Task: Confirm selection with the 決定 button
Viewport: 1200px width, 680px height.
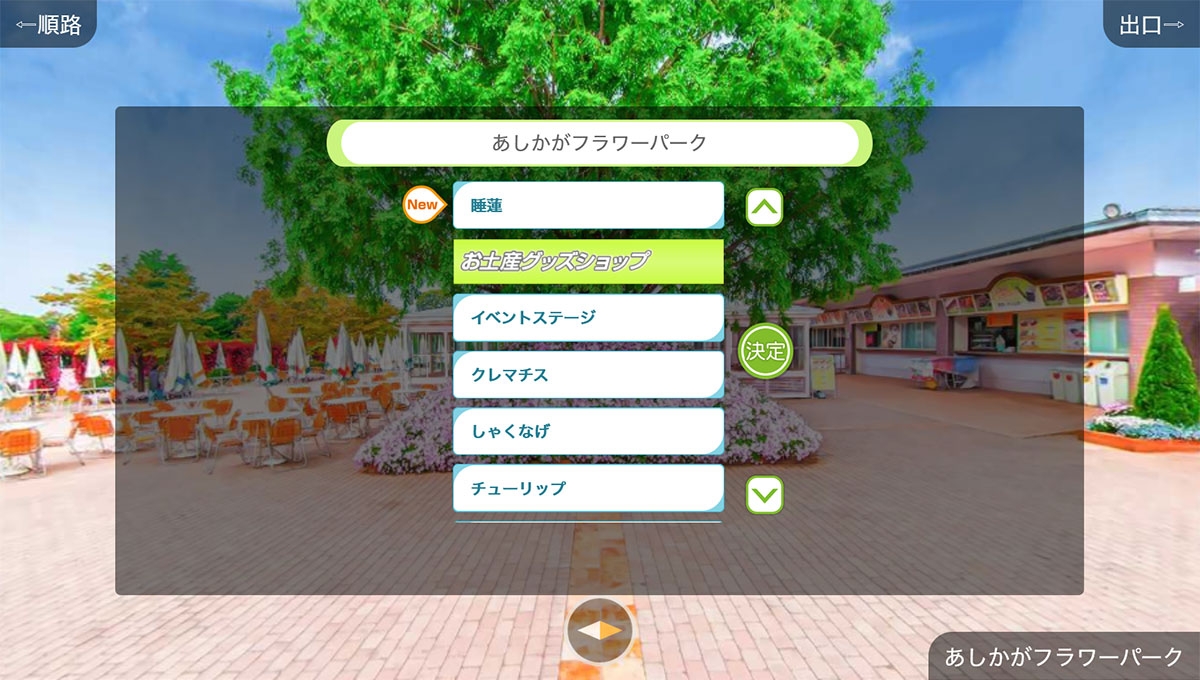Action: click(x=765, y=351)
